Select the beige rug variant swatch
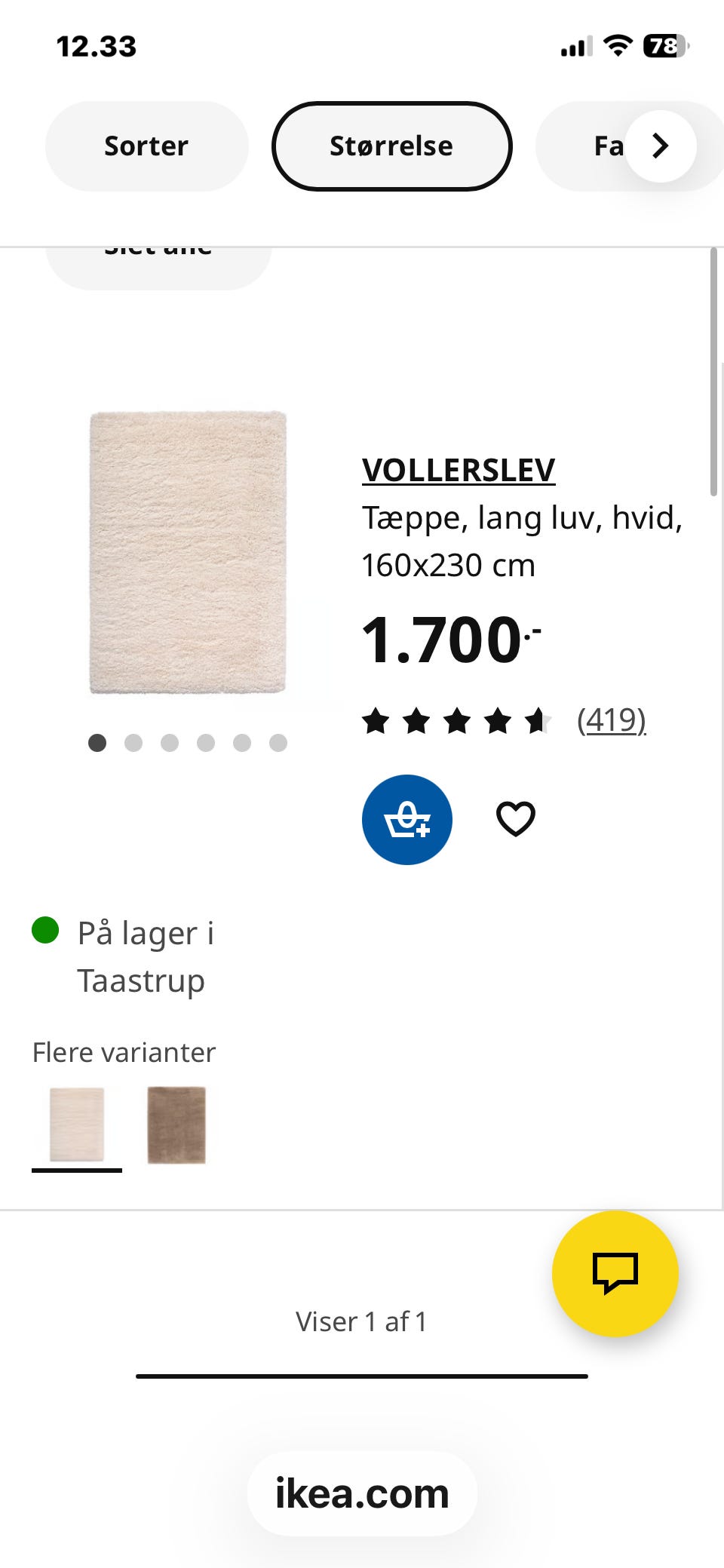The width and height of the screenshot is (724, 1568). (x=178, y=1125)
